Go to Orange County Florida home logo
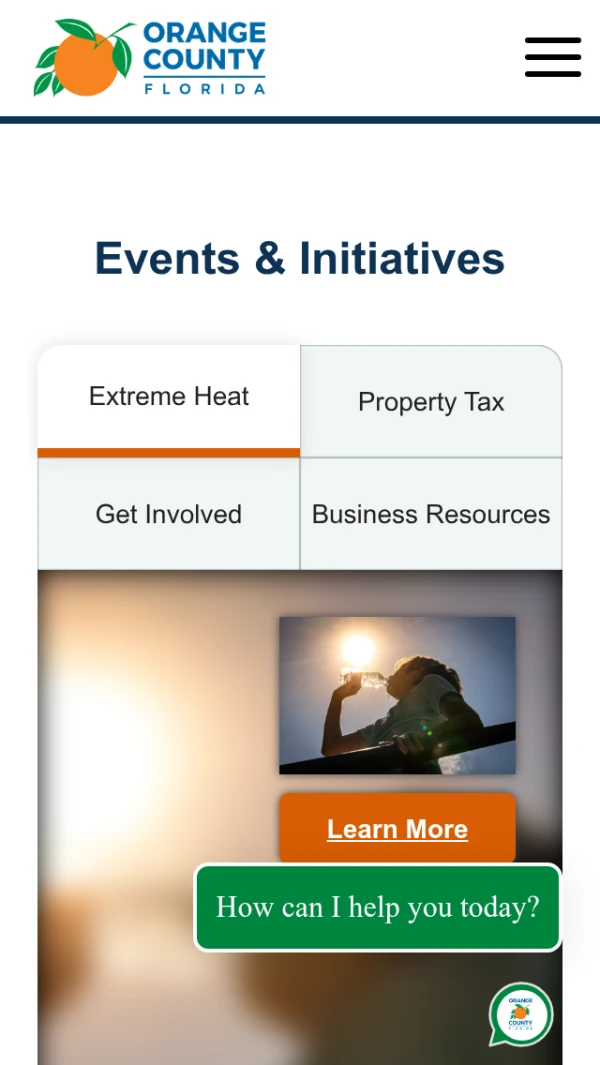This screenshot has width=600, height=1065. click(x=150, y=58)
